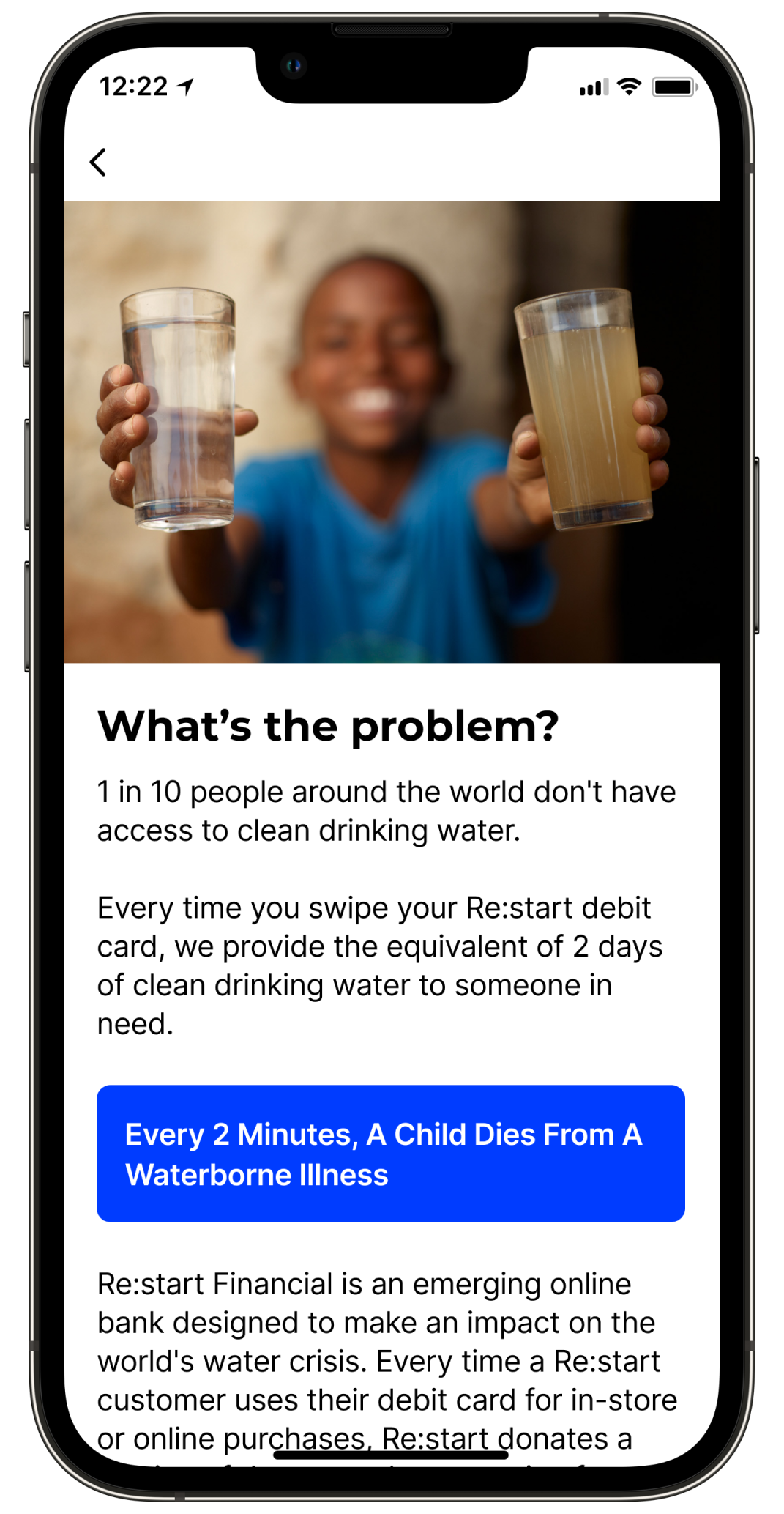
Task: Go back using the top-left arrow
Action: (98, 162)
